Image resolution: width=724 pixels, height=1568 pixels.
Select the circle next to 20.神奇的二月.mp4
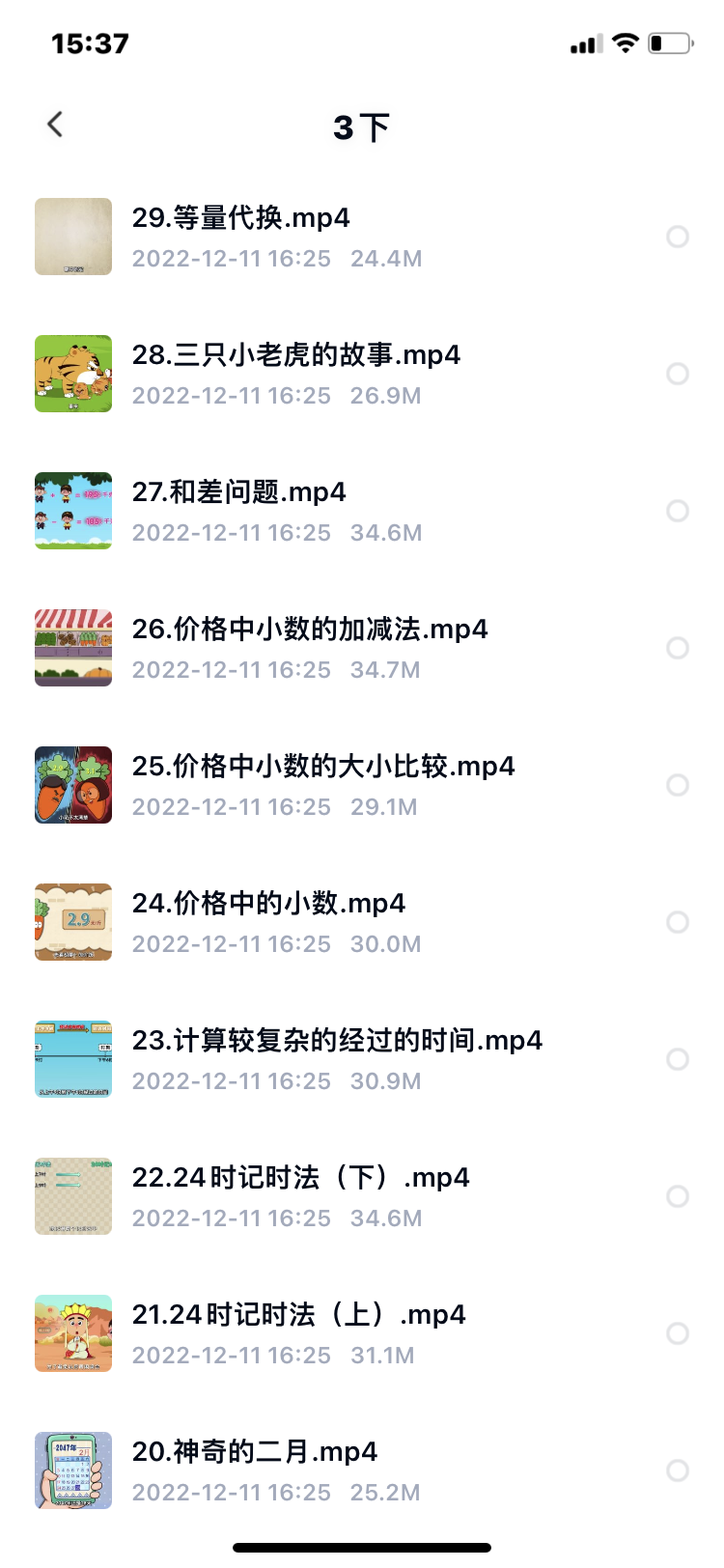pos(678,1470)
